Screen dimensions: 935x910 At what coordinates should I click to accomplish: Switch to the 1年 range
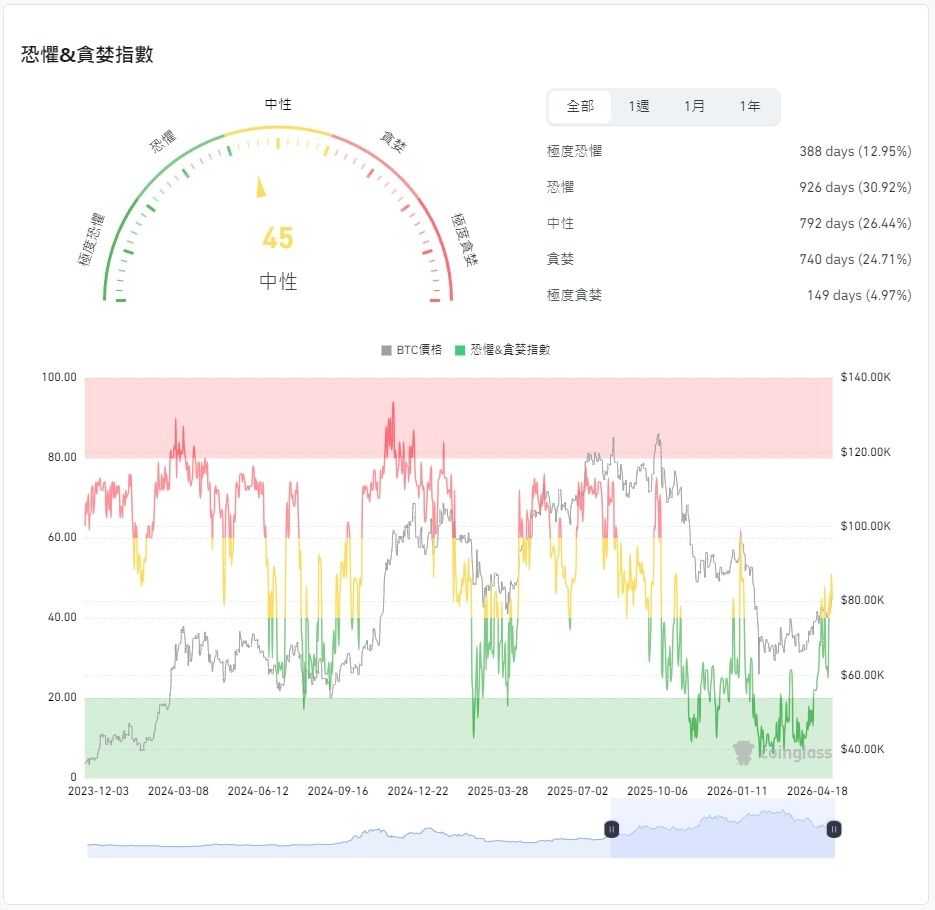[750, 107]
